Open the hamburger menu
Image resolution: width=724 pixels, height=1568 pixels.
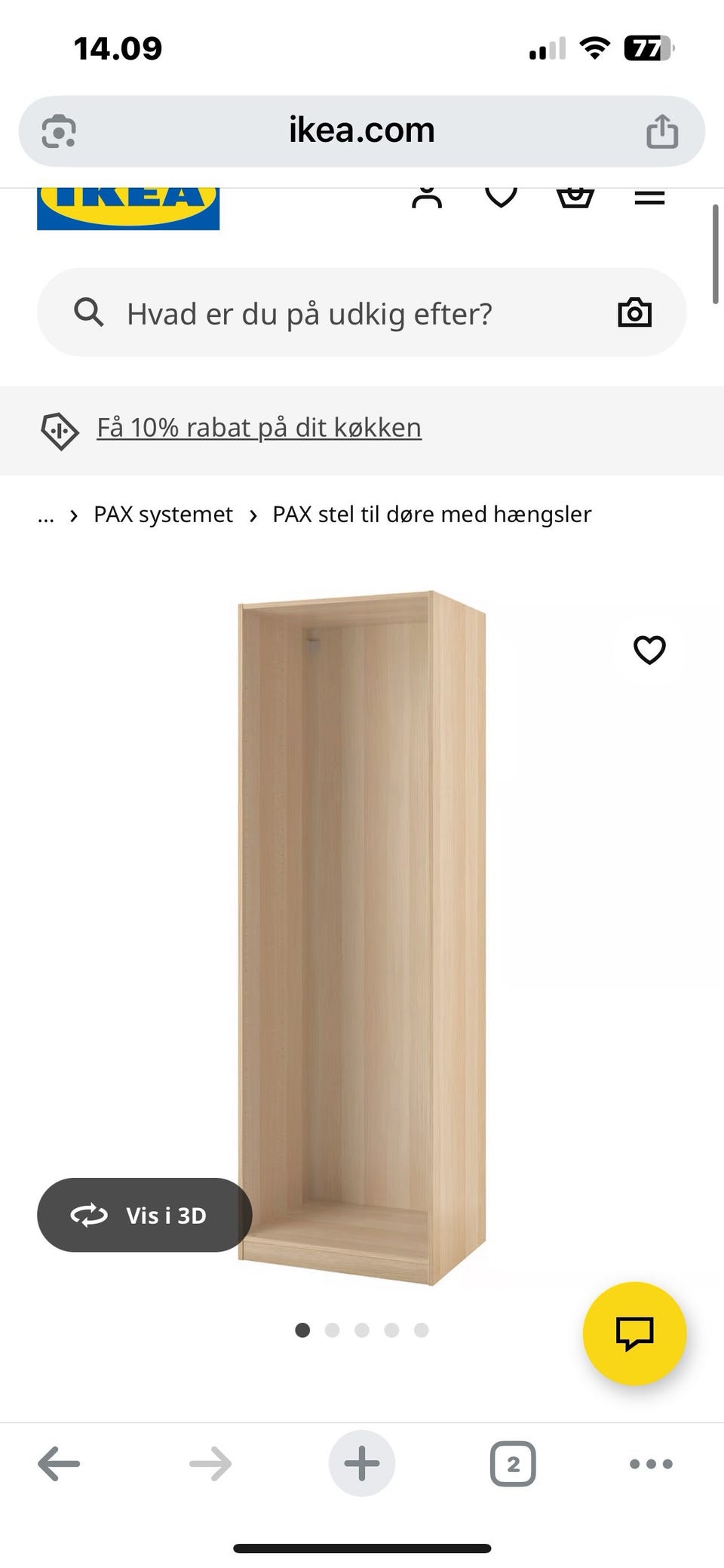pyautogui.click(x=649, y=195)
